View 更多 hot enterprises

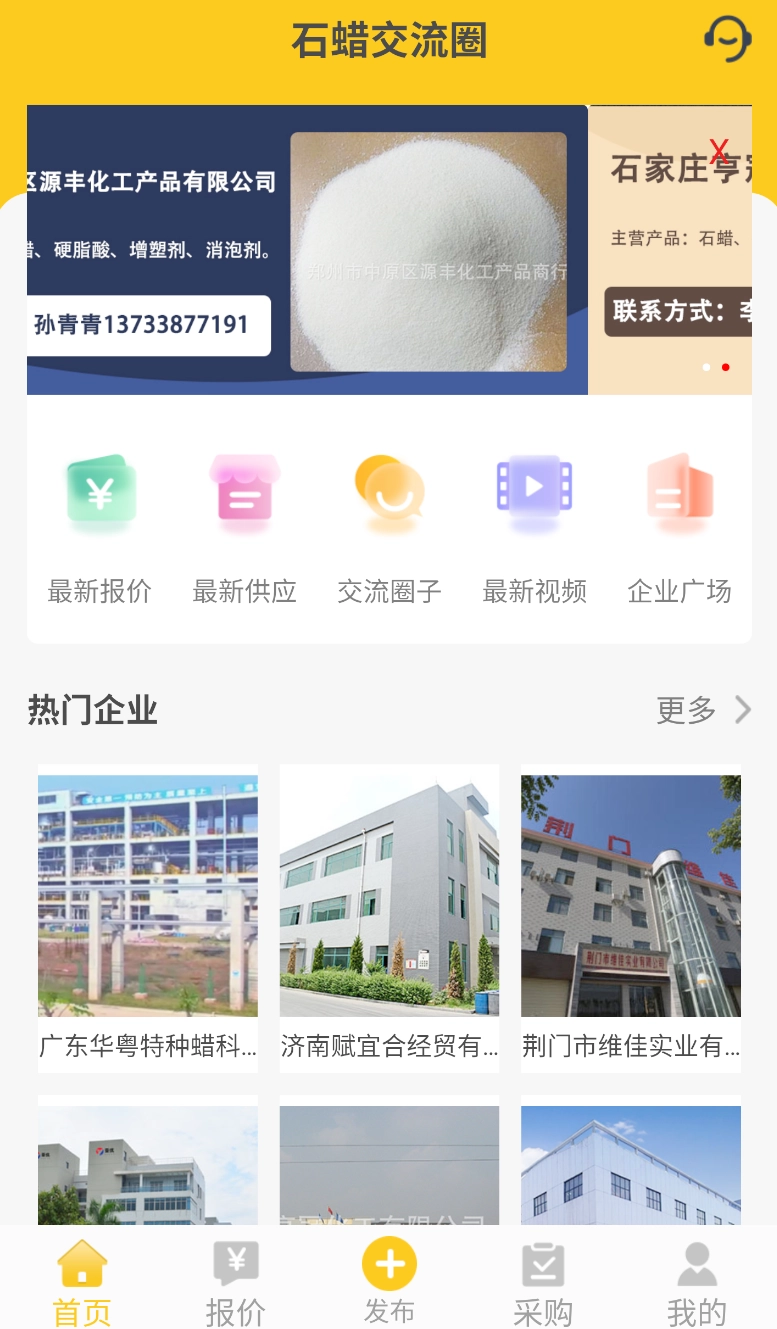(x=702, y=710)
